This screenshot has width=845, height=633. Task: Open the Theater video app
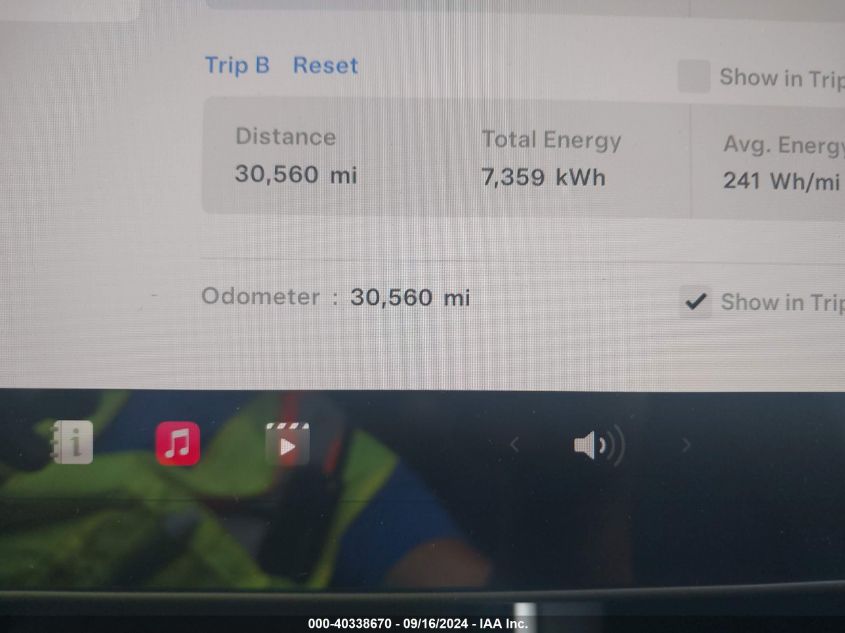[x=287, y=444]
